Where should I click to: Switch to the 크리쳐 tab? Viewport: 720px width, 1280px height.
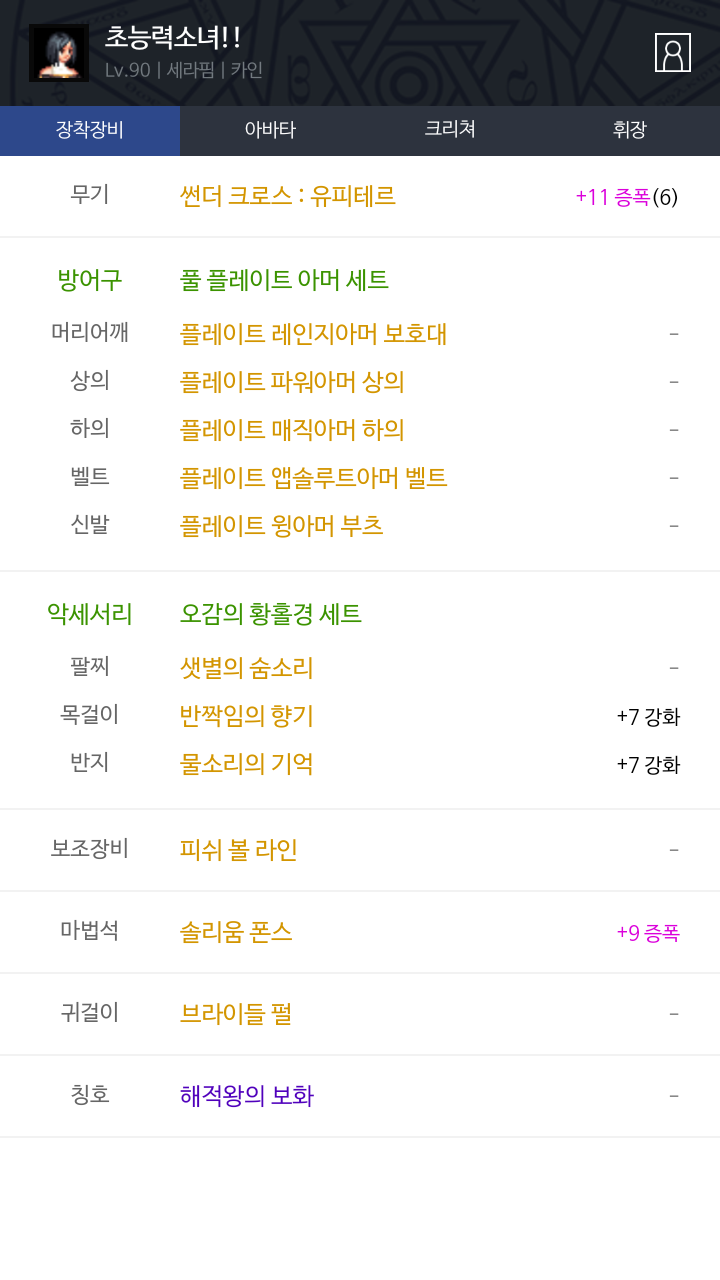pyautogui.click(x=450, y=130)
